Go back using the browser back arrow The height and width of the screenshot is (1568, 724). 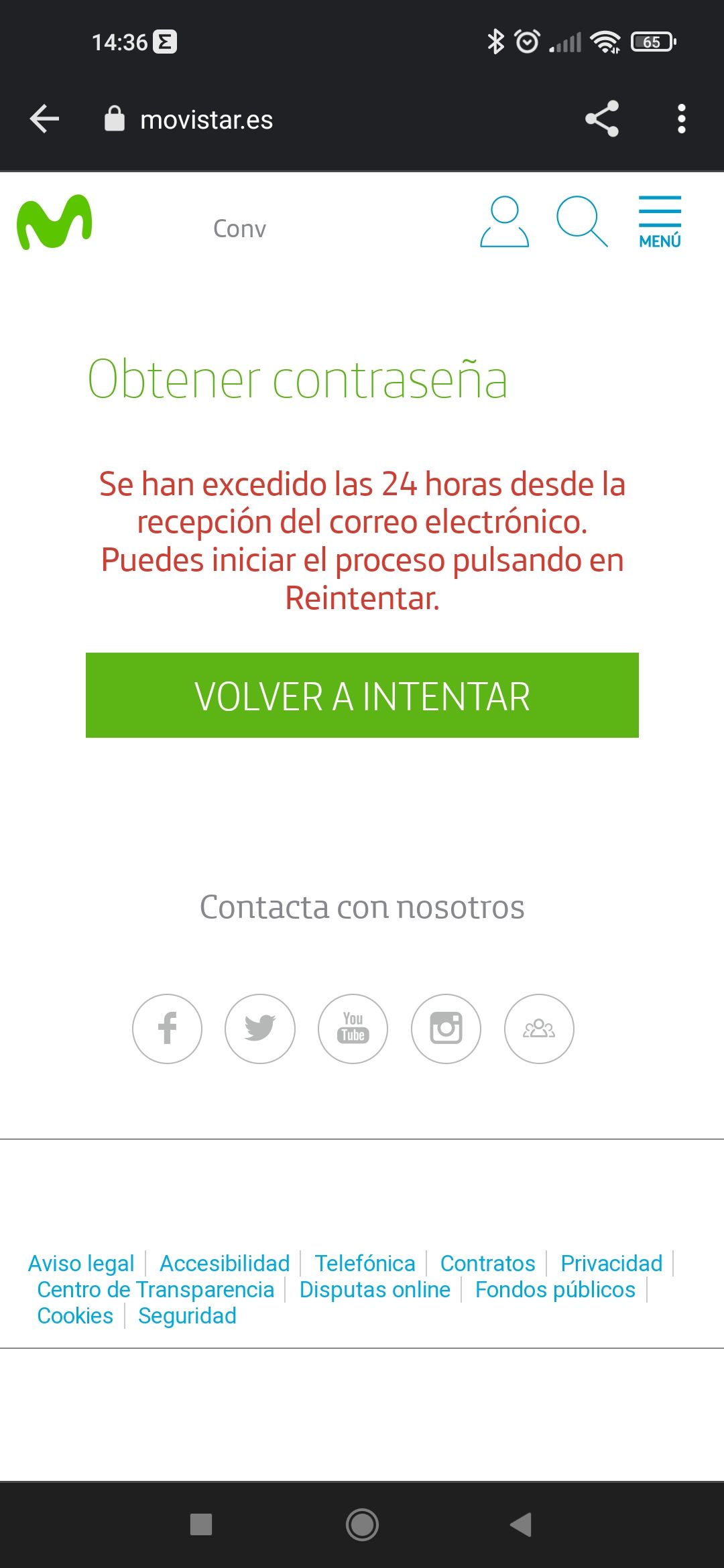pyautogui.click(x=44, y=118)
